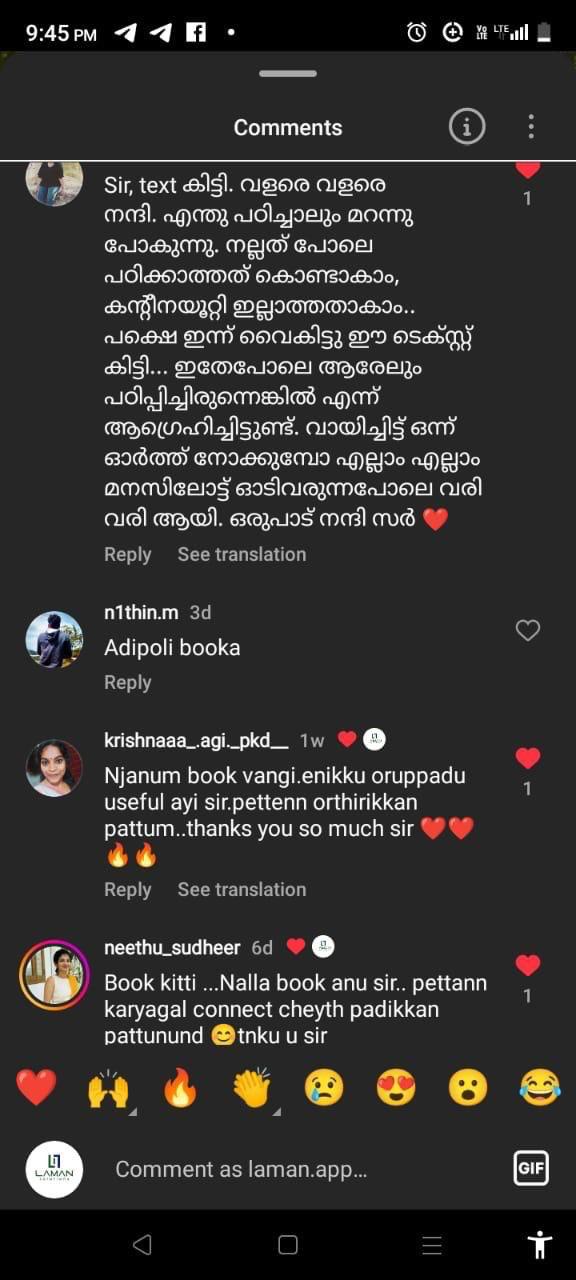
Task: Reply to the Malayalam comment at the top
Action: pos(127,554)
